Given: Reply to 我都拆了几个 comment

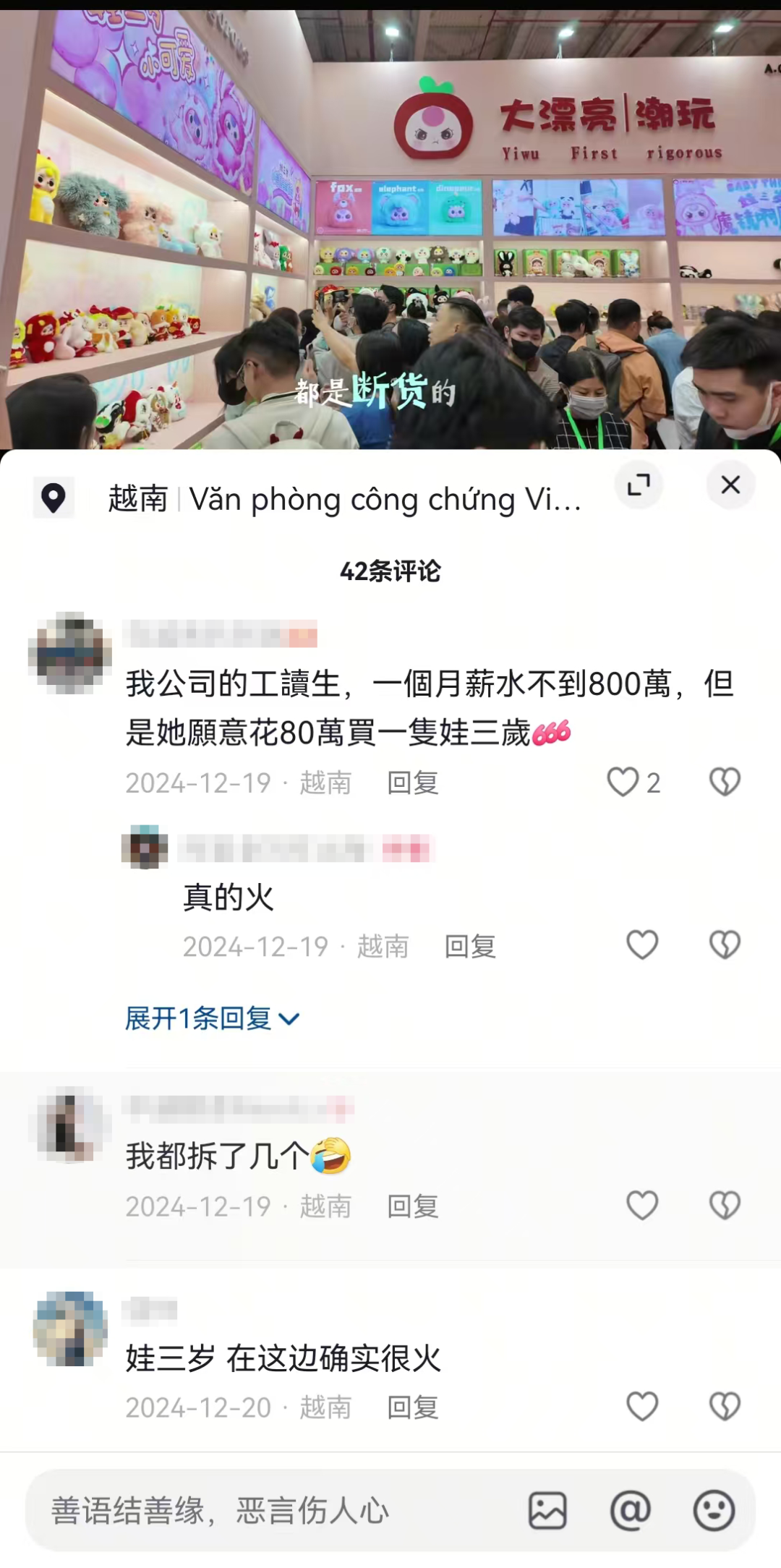Looking at the screenshot, I should coord(412,1206).
